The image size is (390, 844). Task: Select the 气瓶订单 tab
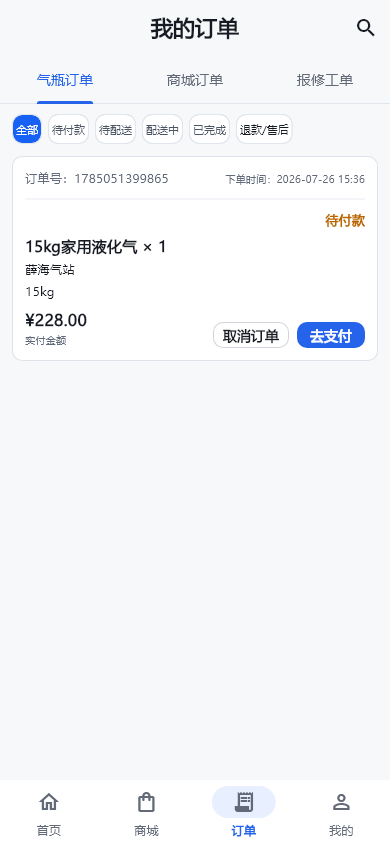[65, 81]
